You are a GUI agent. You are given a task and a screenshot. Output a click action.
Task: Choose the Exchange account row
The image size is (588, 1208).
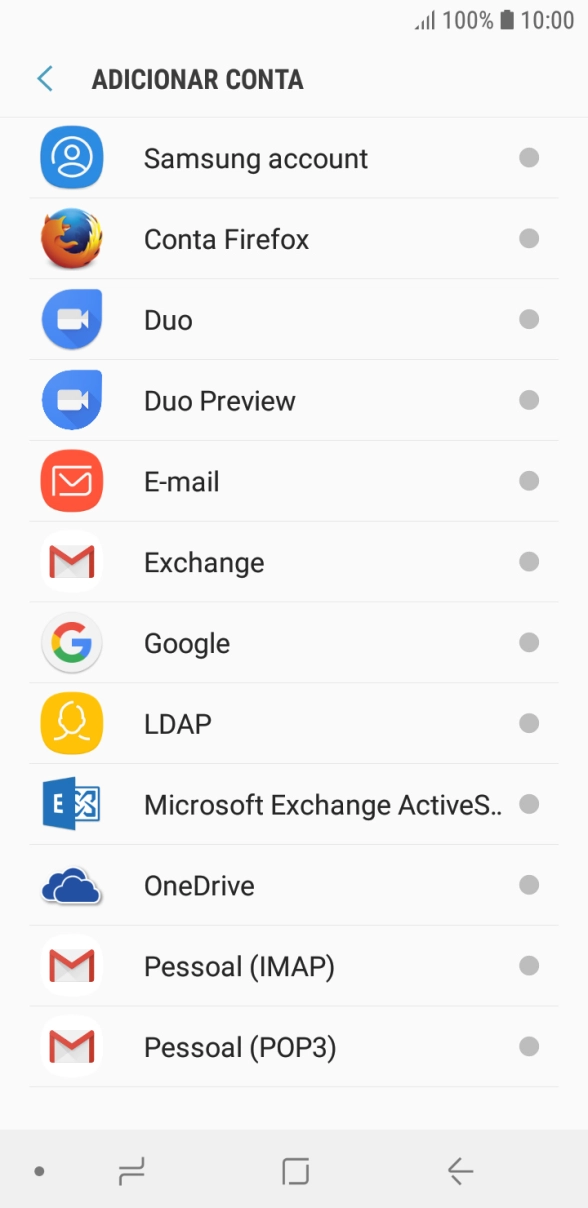click(294, 562)
